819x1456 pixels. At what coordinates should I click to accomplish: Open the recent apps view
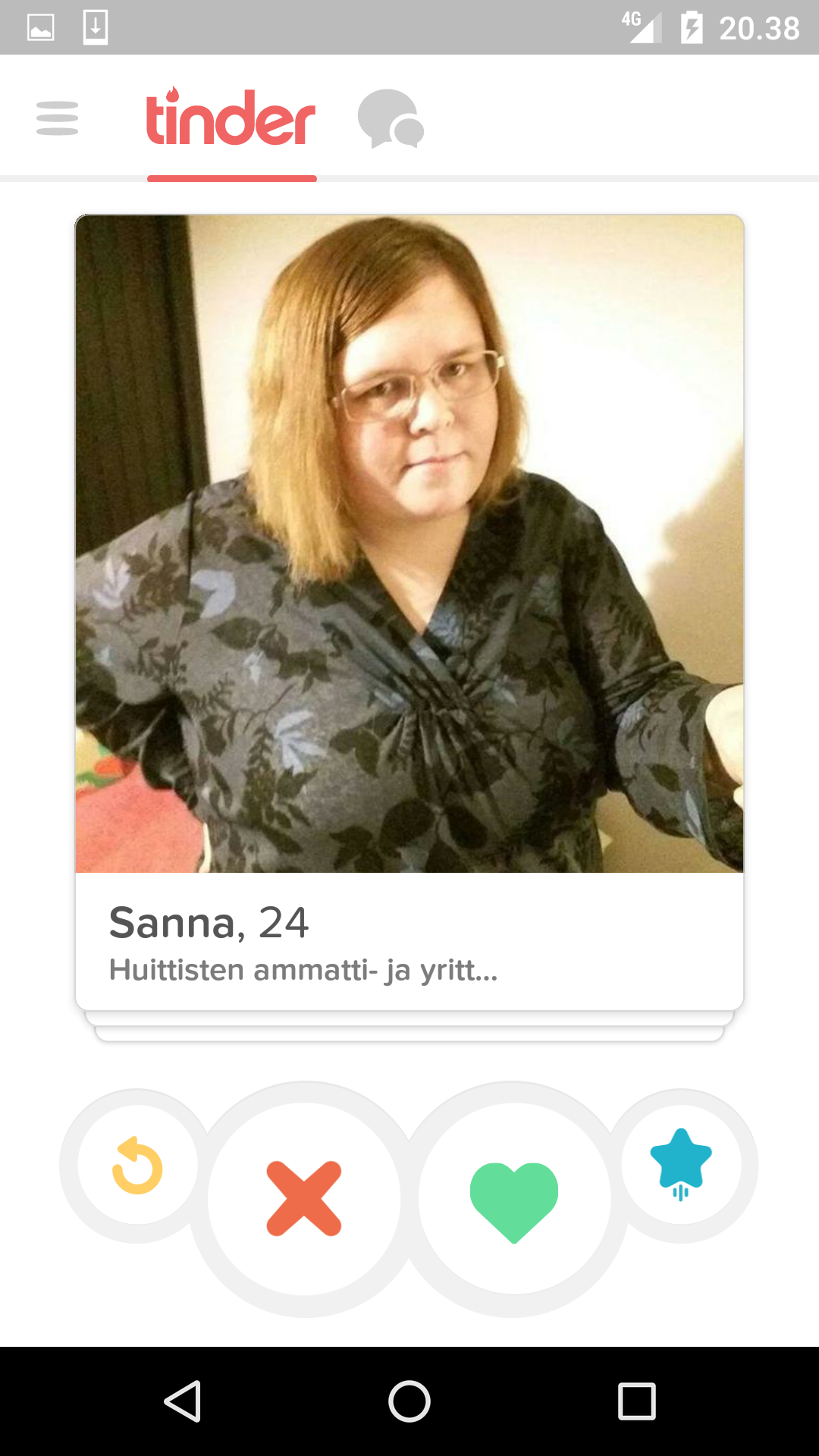click(x=637, y=1401)
